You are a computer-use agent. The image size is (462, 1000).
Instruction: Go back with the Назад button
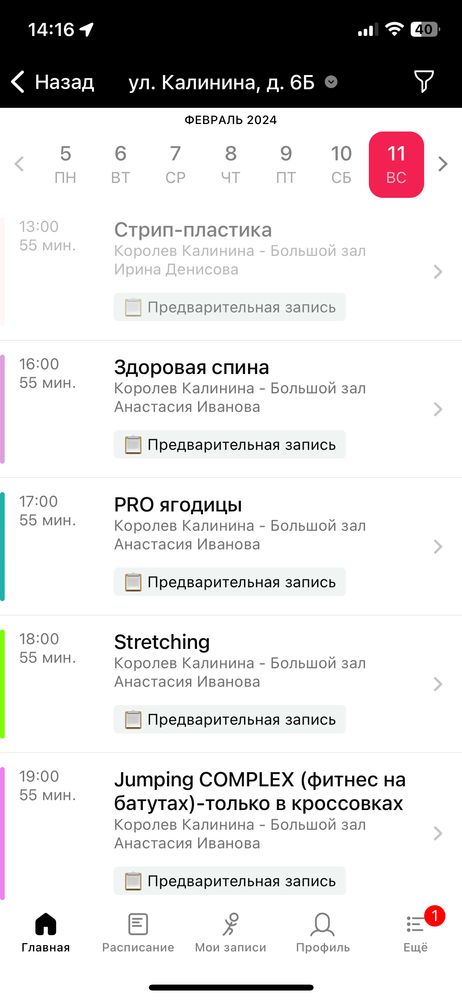52,82
